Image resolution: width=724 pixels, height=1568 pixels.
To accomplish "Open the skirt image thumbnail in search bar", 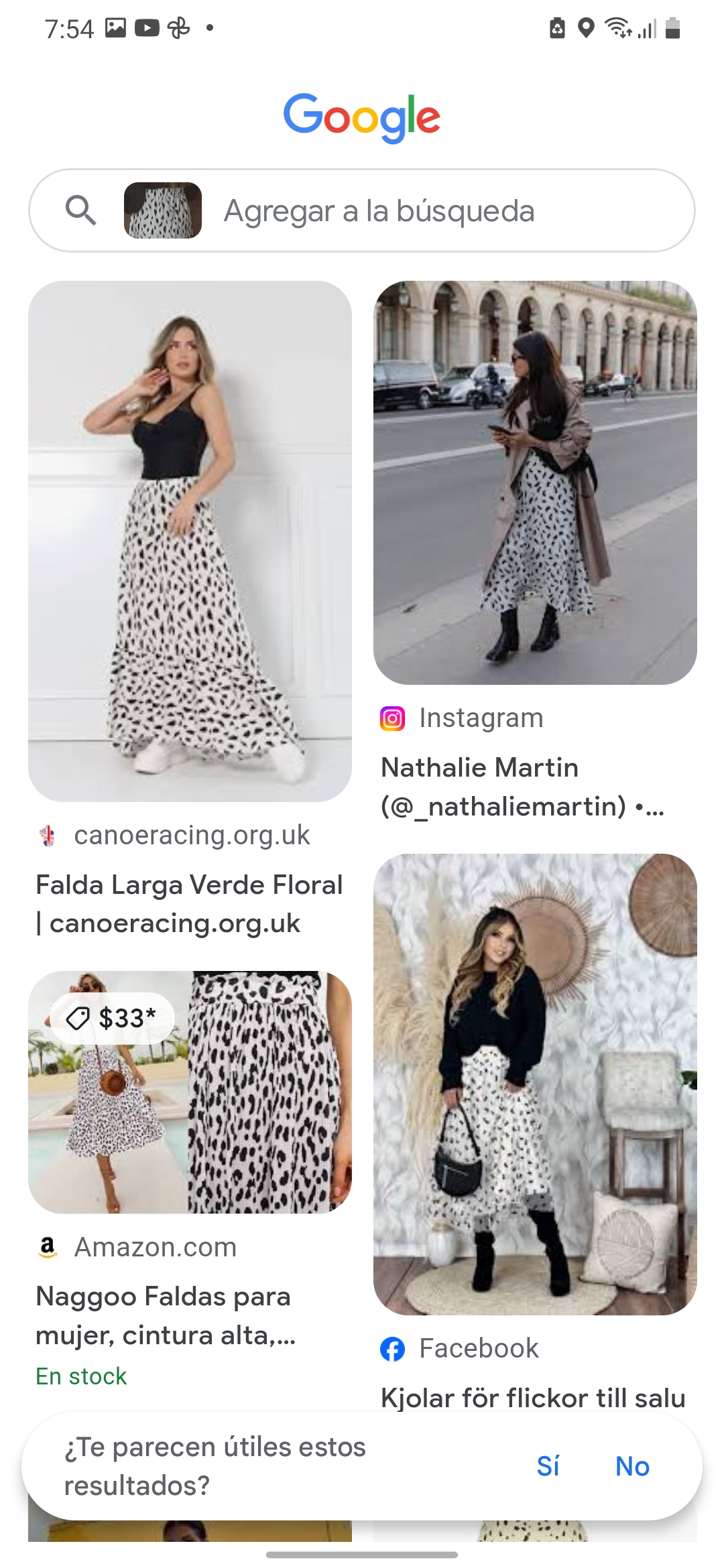I will pos(163,210).
